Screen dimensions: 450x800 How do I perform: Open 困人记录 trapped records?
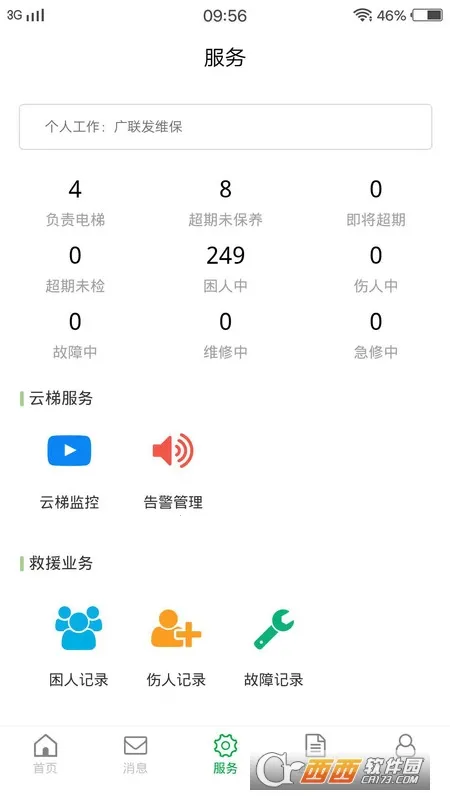click(x=79, y=646)
